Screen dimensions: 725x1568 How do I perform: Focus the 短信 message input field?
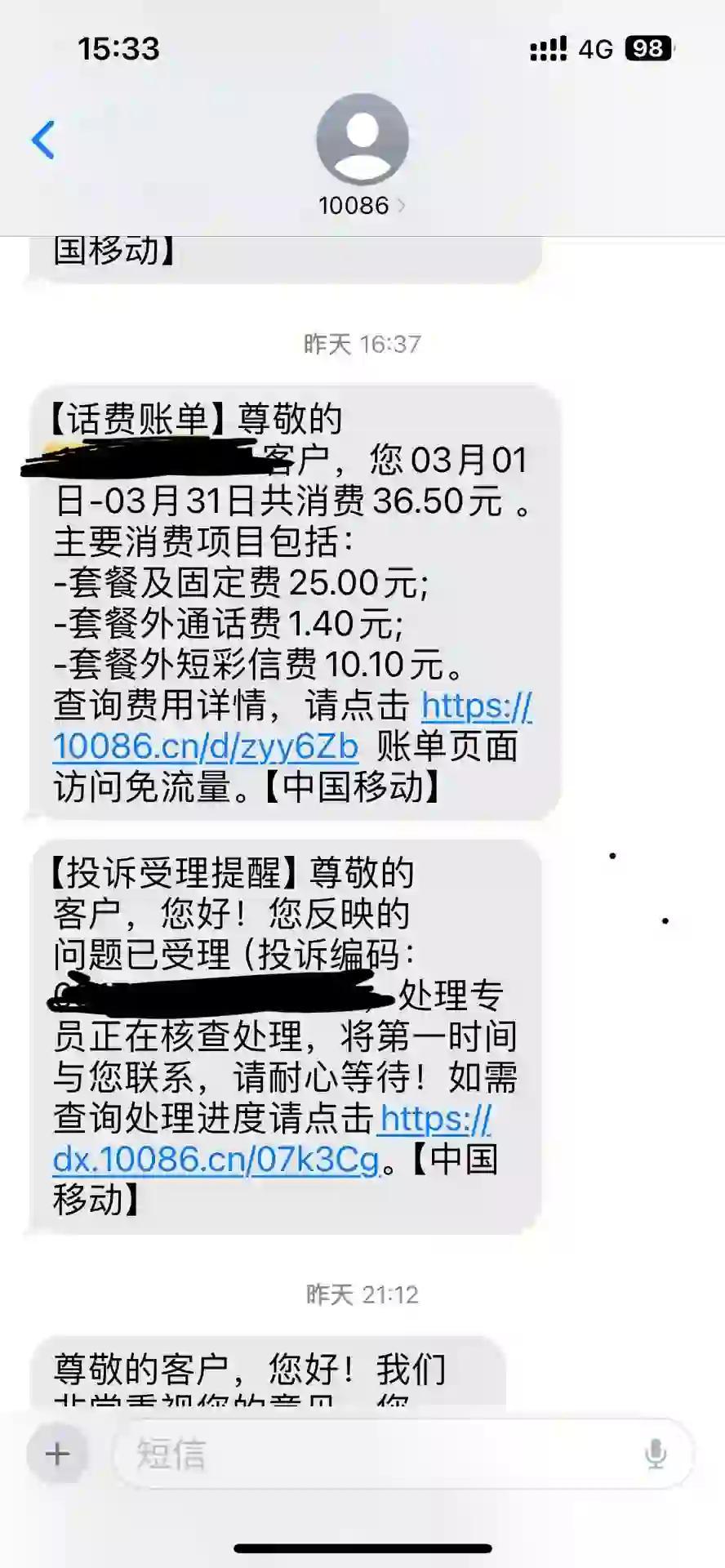click(376, 1454)
